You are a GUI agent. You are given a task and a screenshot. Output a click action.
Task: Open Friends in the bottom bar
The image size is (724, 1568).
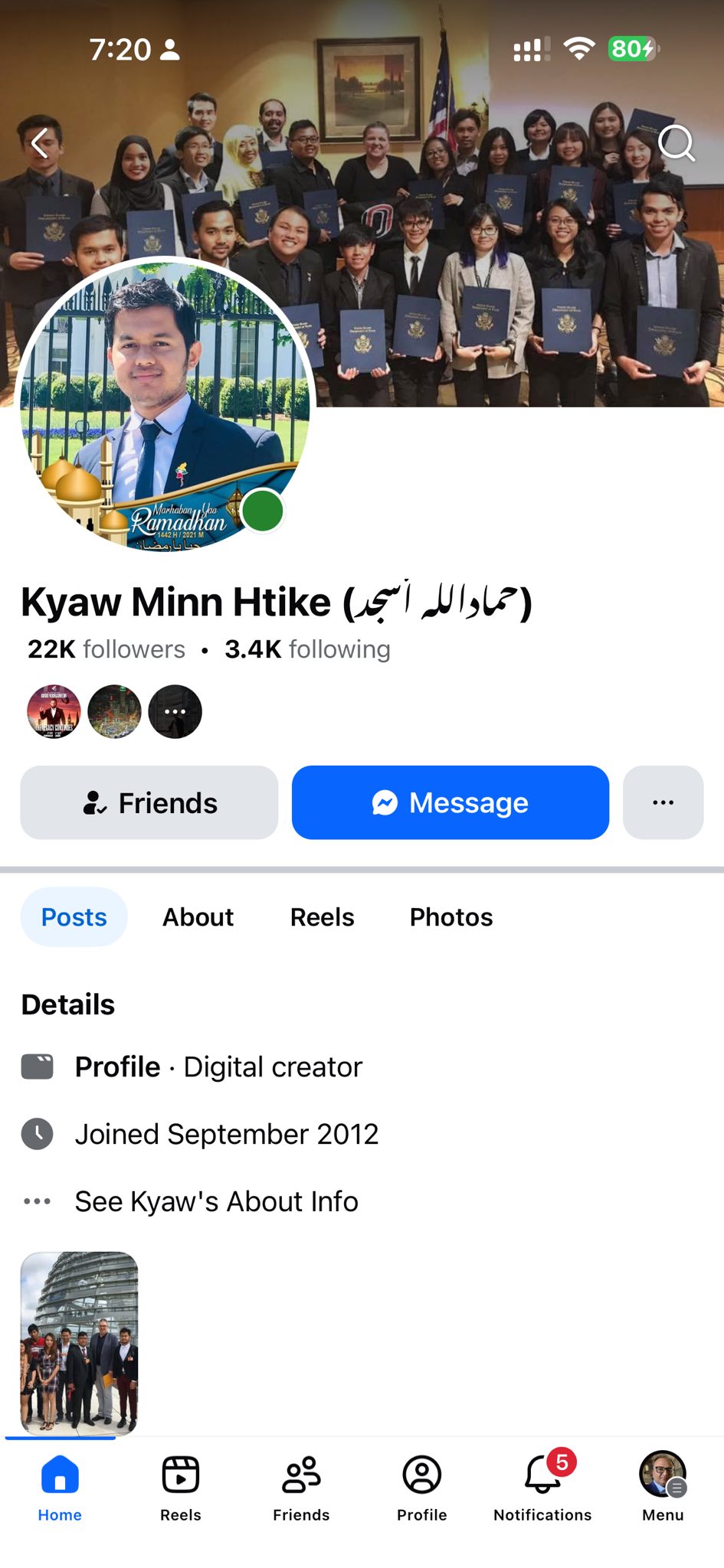point(301,1488)
